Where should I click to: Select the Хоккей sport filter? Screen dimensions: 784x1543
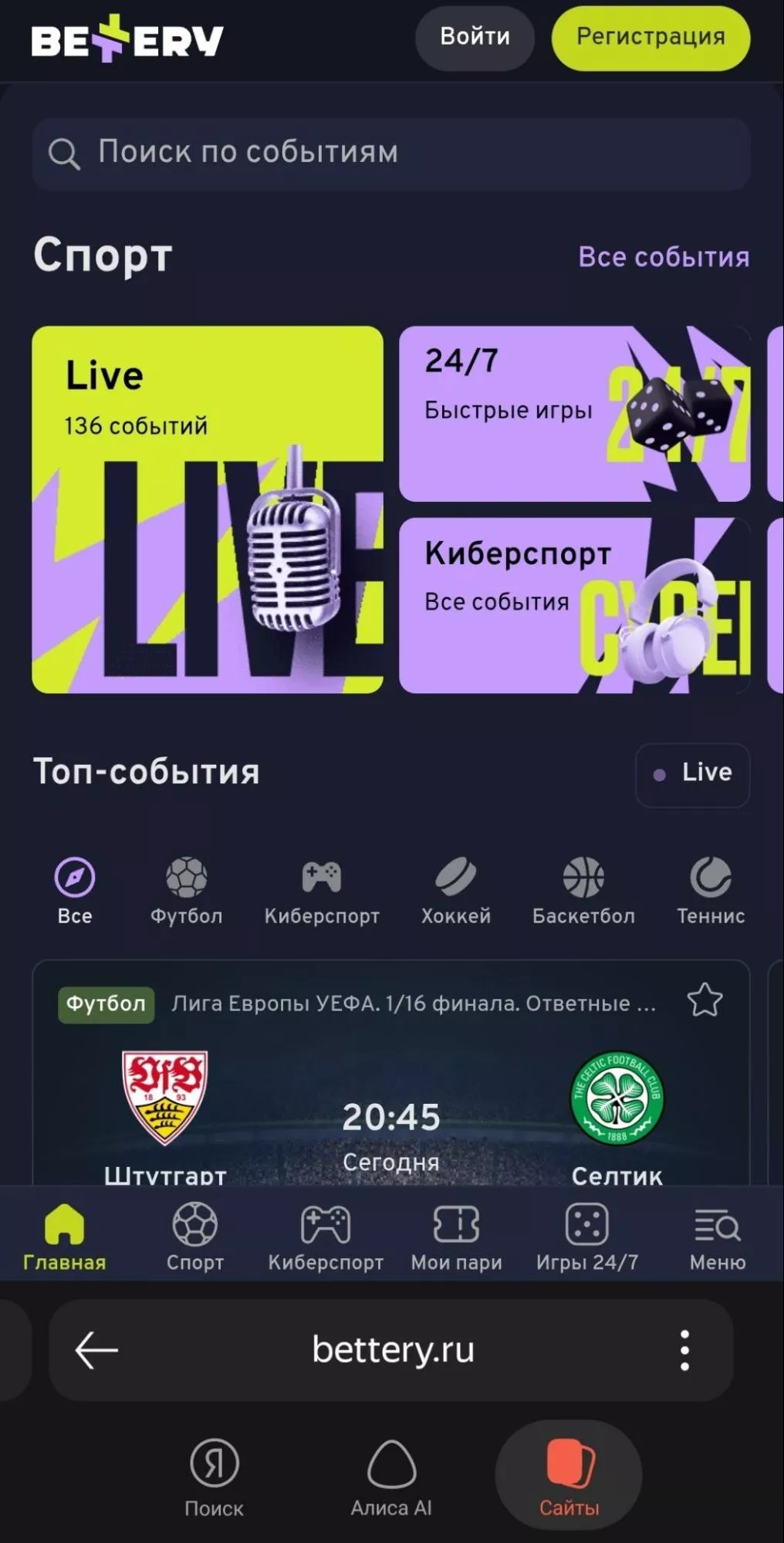click(x=455, y=891)
